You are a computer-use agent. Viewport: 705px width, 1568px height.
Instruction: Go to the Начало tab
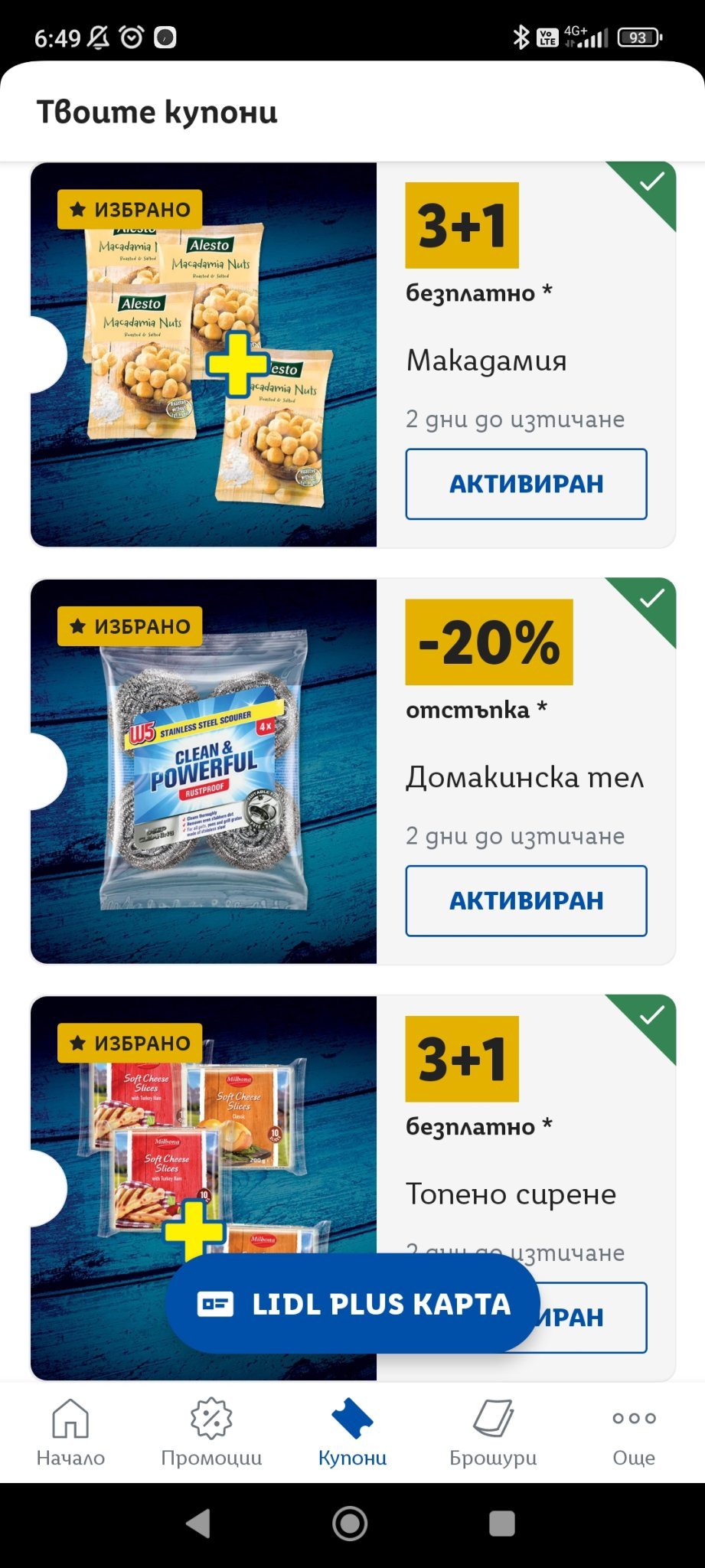pos(70,1432)
